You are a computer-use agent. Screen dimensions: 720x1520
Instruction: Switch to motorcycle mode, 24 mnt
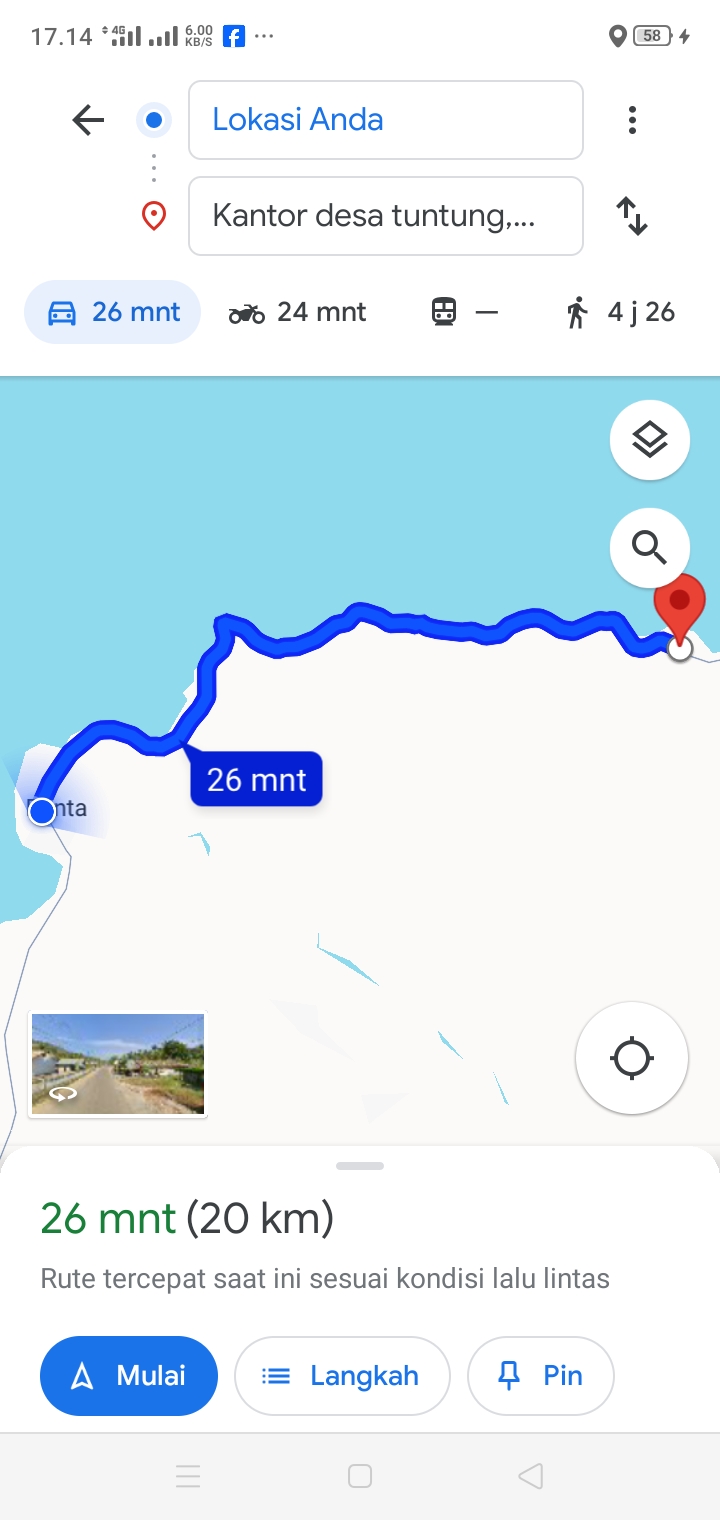[298, 312]
